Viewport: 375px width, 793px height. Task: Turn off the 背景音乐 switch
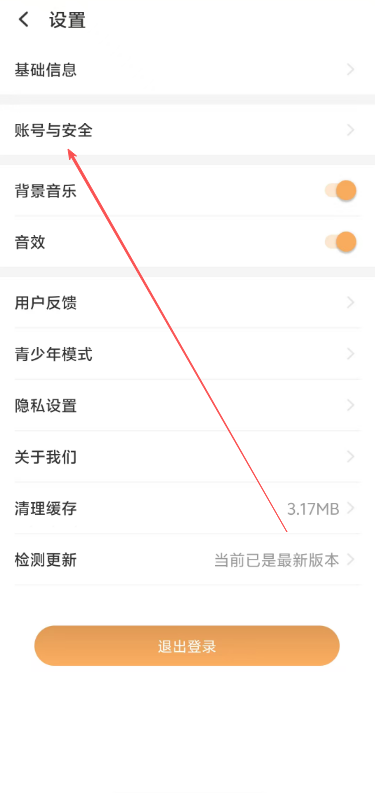click(x=341, y=191)
